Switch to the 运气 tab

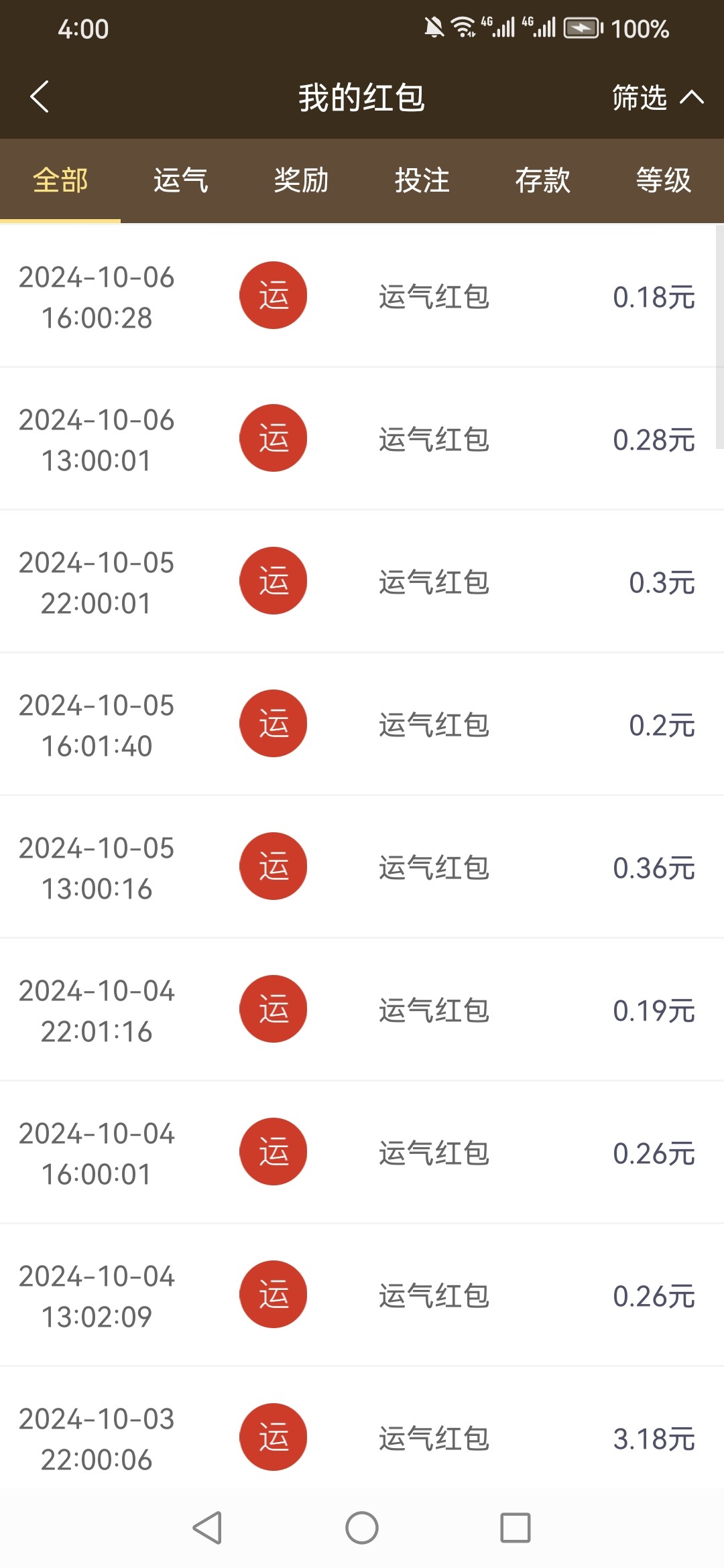tap(181, 180)
